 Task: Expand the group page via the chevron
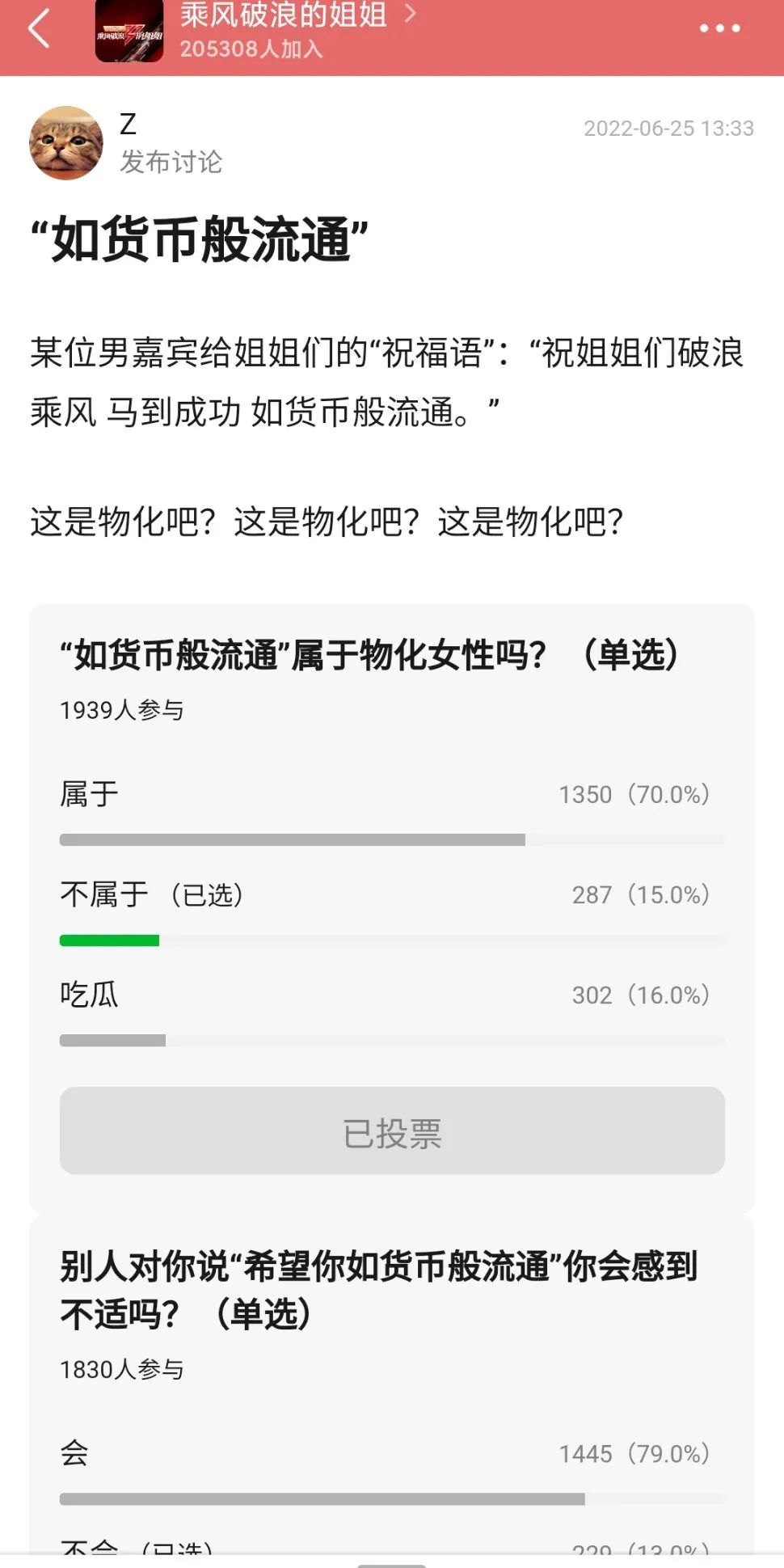411,16
